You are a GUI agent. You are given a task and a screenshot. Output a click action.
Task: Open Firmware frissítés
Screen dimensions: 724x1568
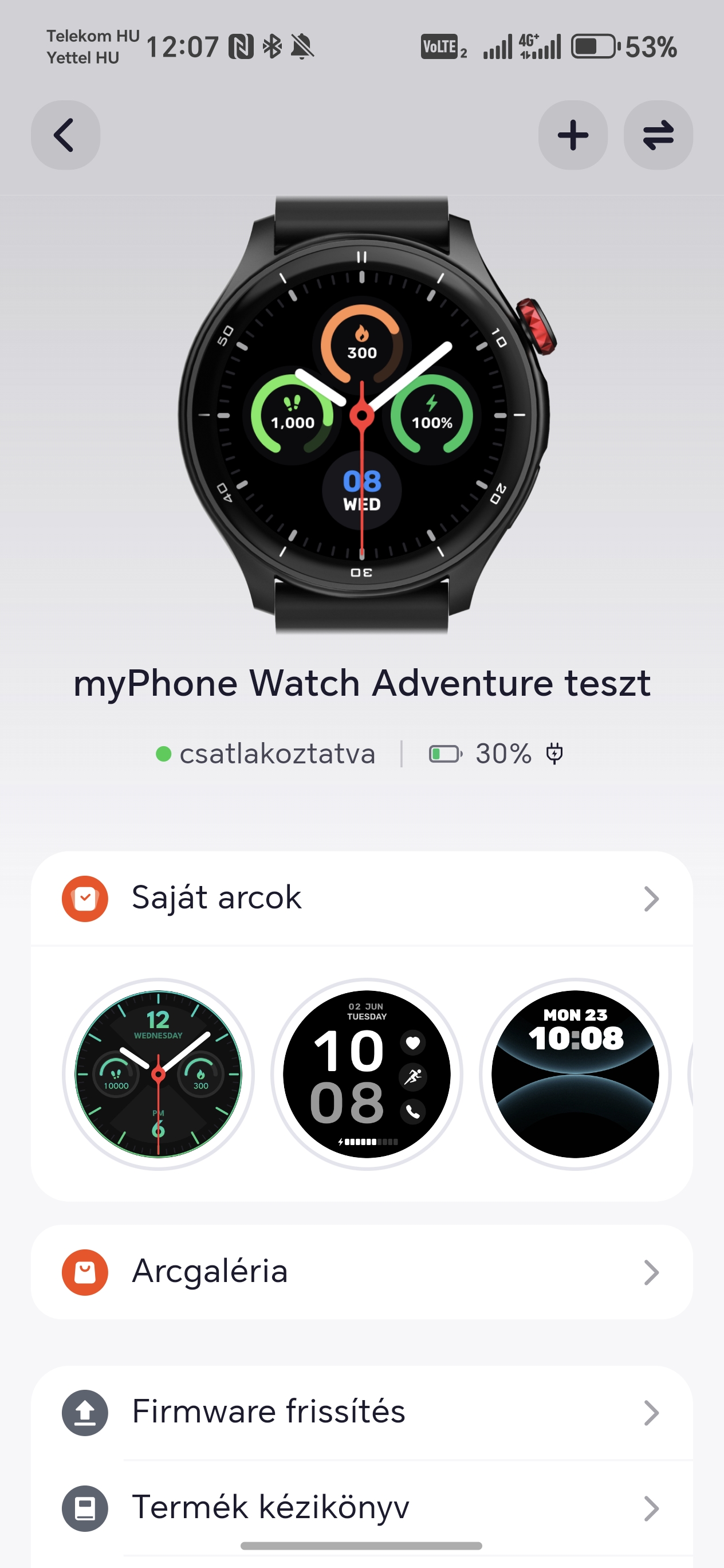[362, 1412]
